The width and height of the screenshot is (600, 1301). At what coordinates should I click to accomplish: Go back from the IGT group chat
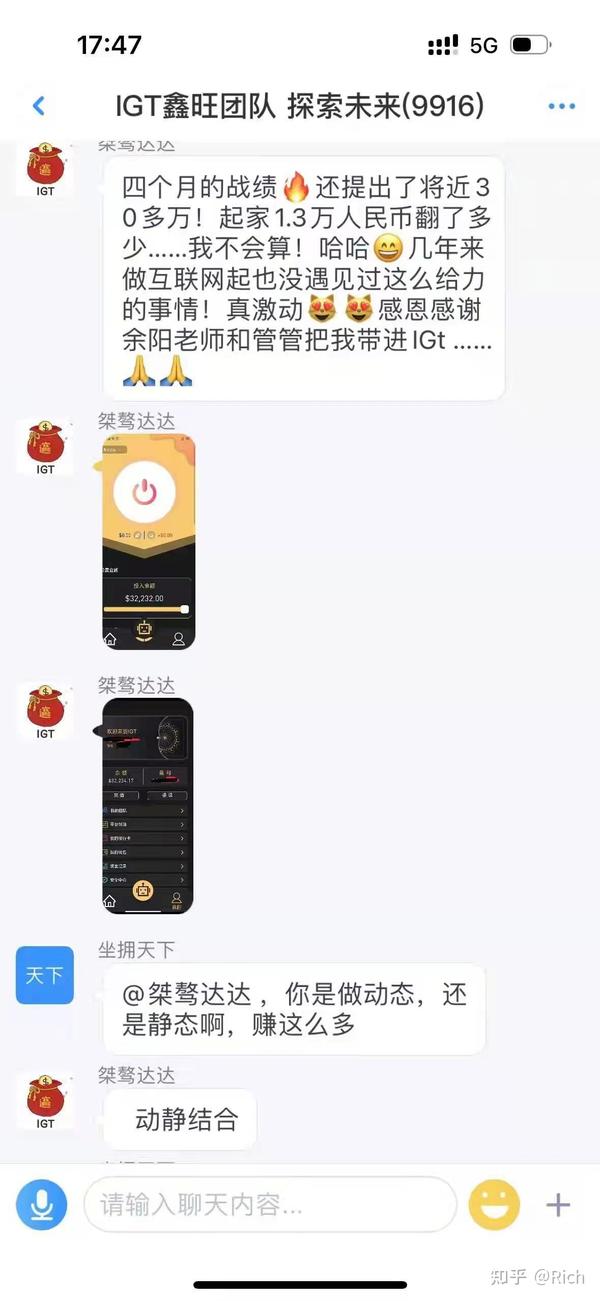click(39, 106)
